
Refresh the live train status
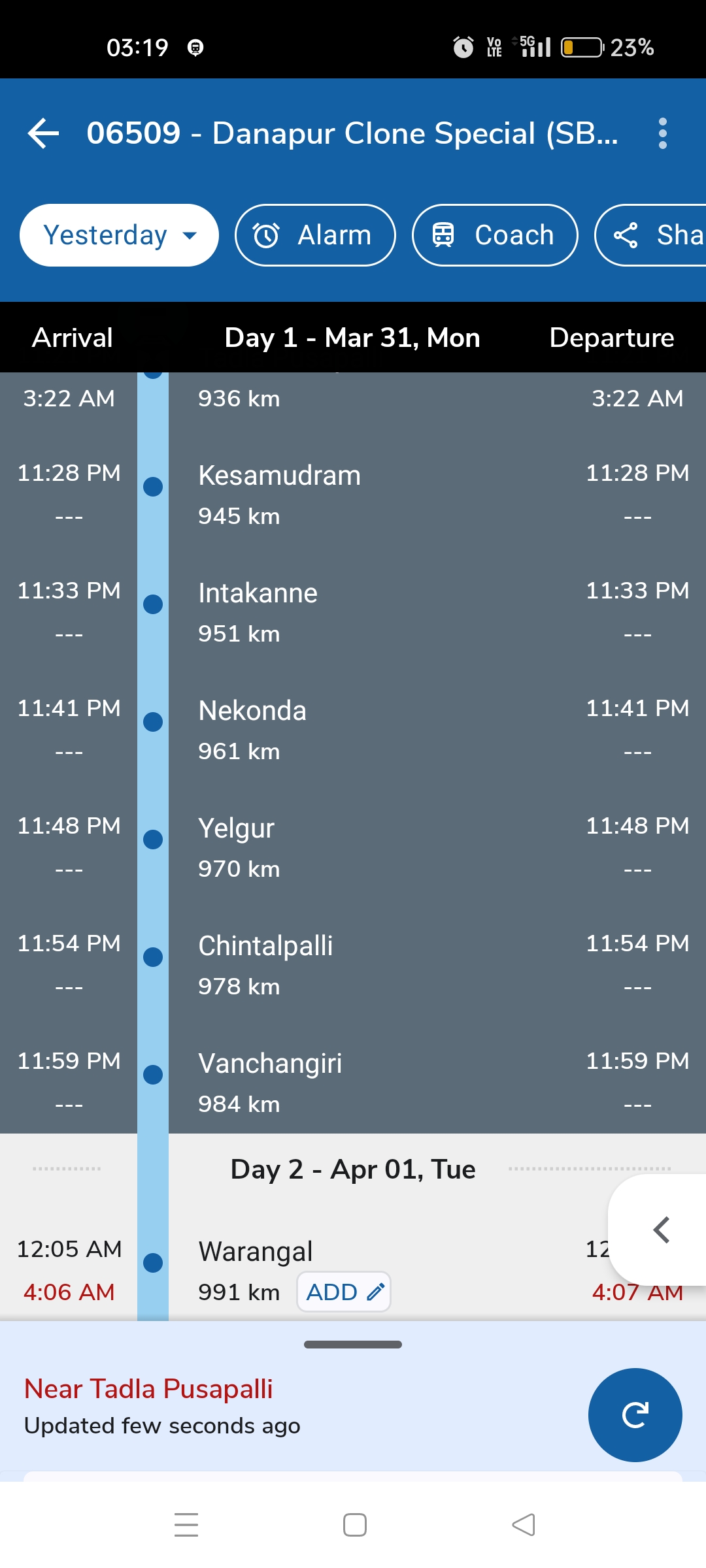tap(635, 1414)
